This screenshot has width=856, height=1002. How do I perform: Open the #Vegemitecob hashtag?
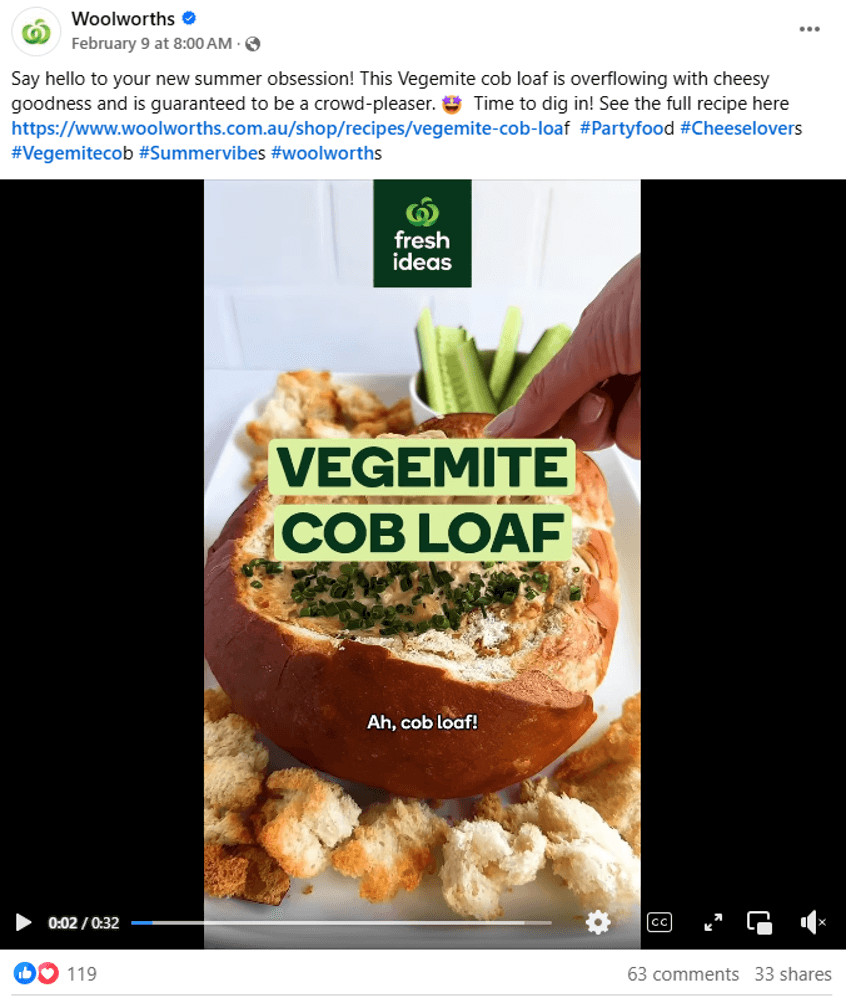(x=71, y=153)
